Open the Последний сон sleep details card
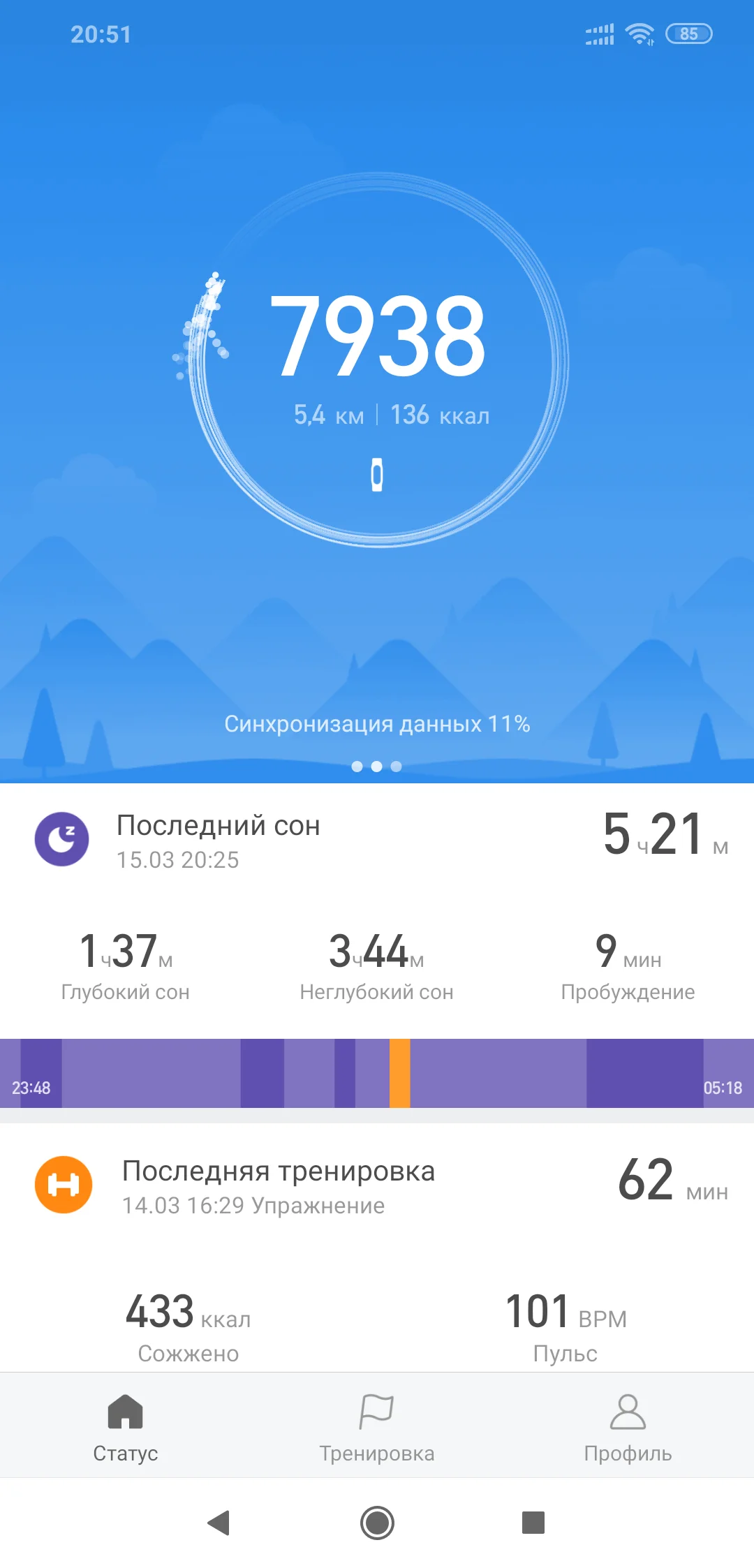This screenshot has height=1568, width=754. coord(279,838)
